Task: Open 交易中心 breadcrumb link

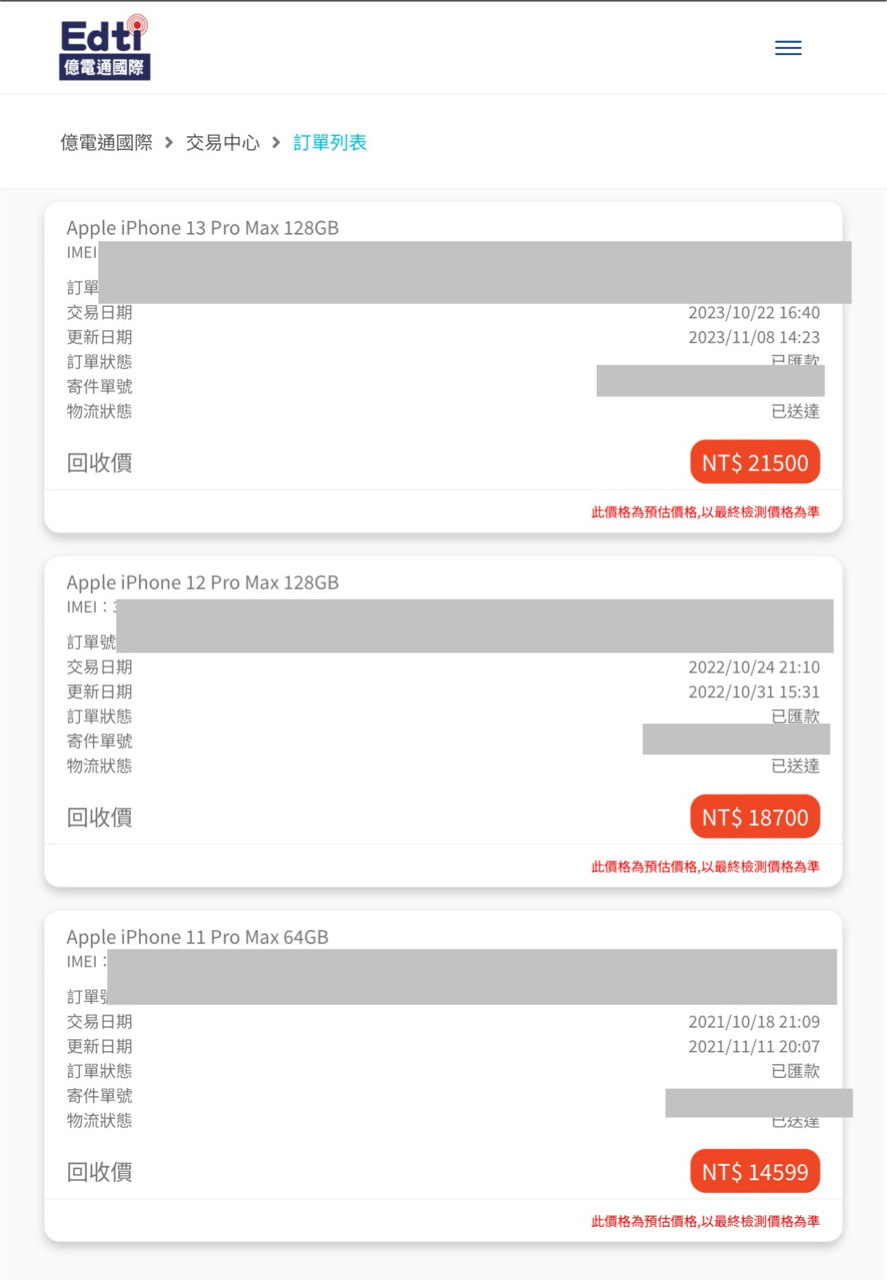Action: [x=222, y=142]
